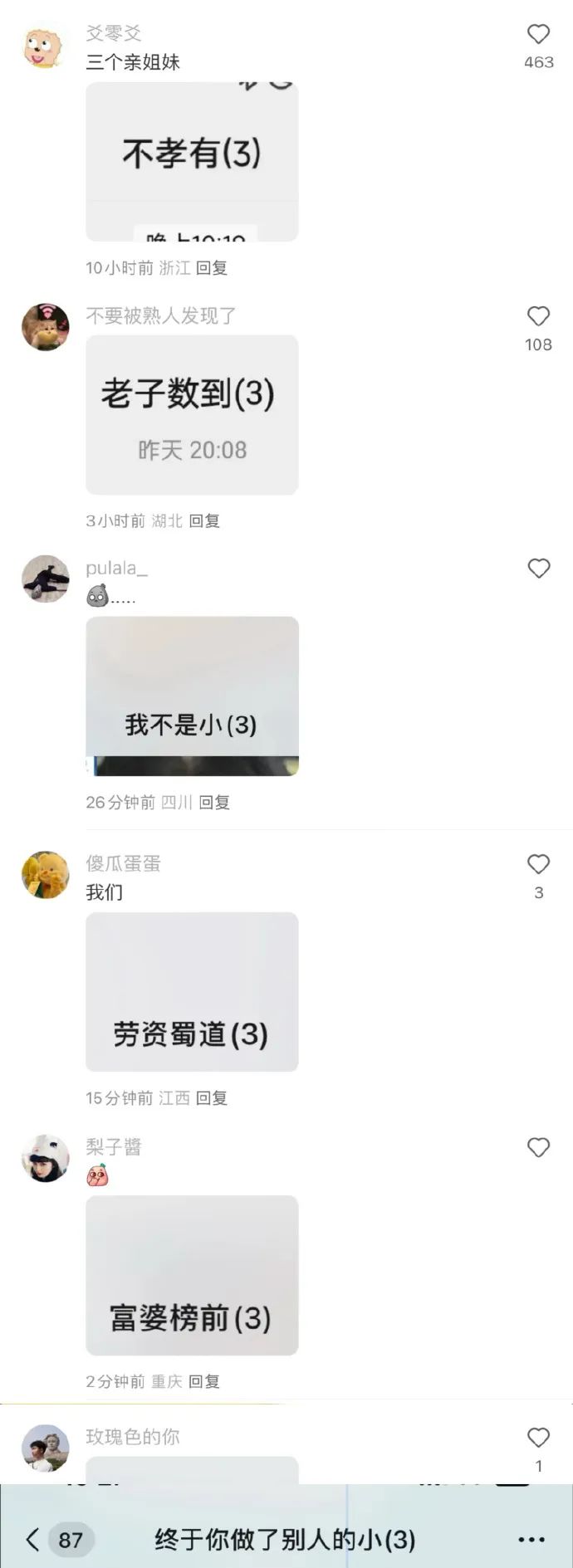This screenshot has height=1568, width=573.
Task: Reply to the comment from 浙江
Action: point(212,268)
